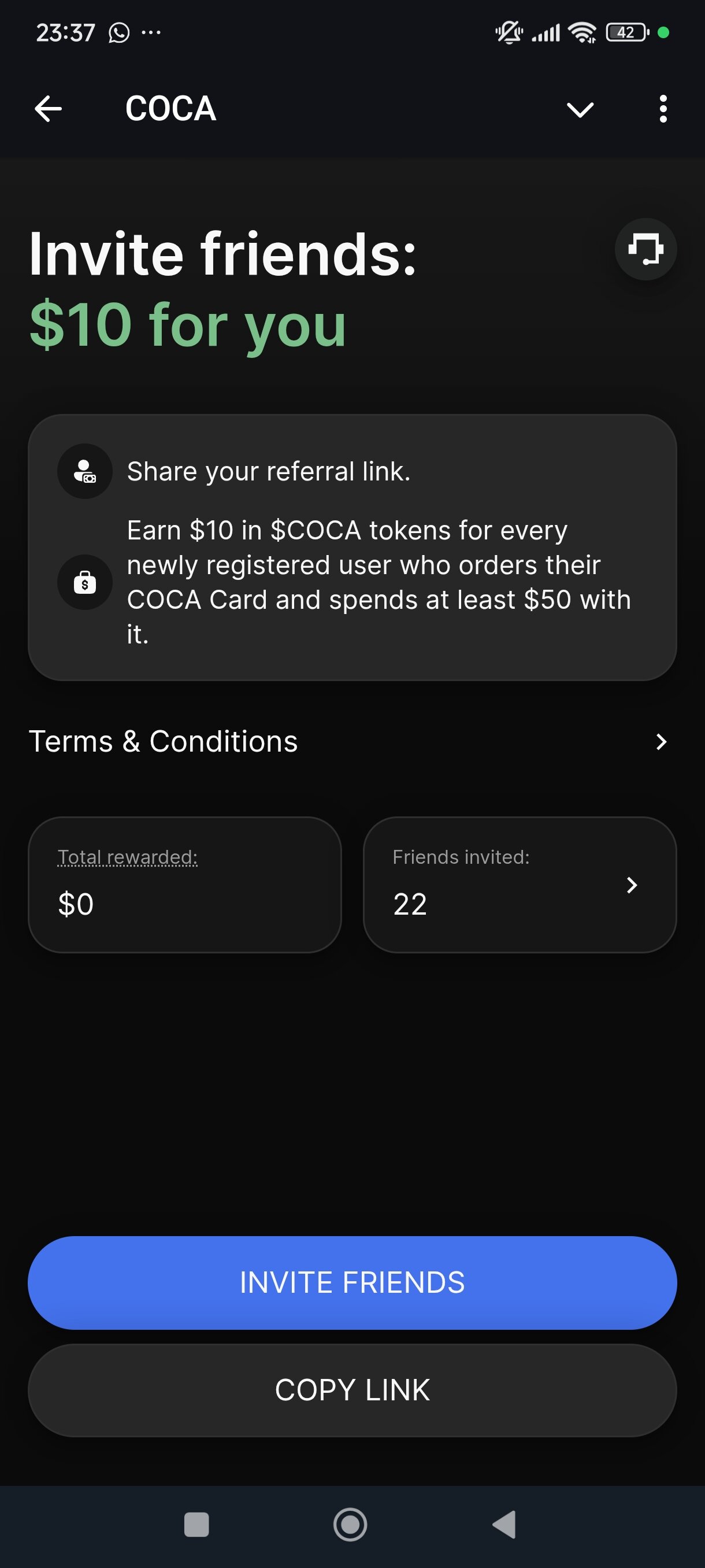The width and height of the screenshot is (705, 1568).
Task: Open recent apps from the navigation bar
Action: pyautogui.click(x=196, y=1525)
